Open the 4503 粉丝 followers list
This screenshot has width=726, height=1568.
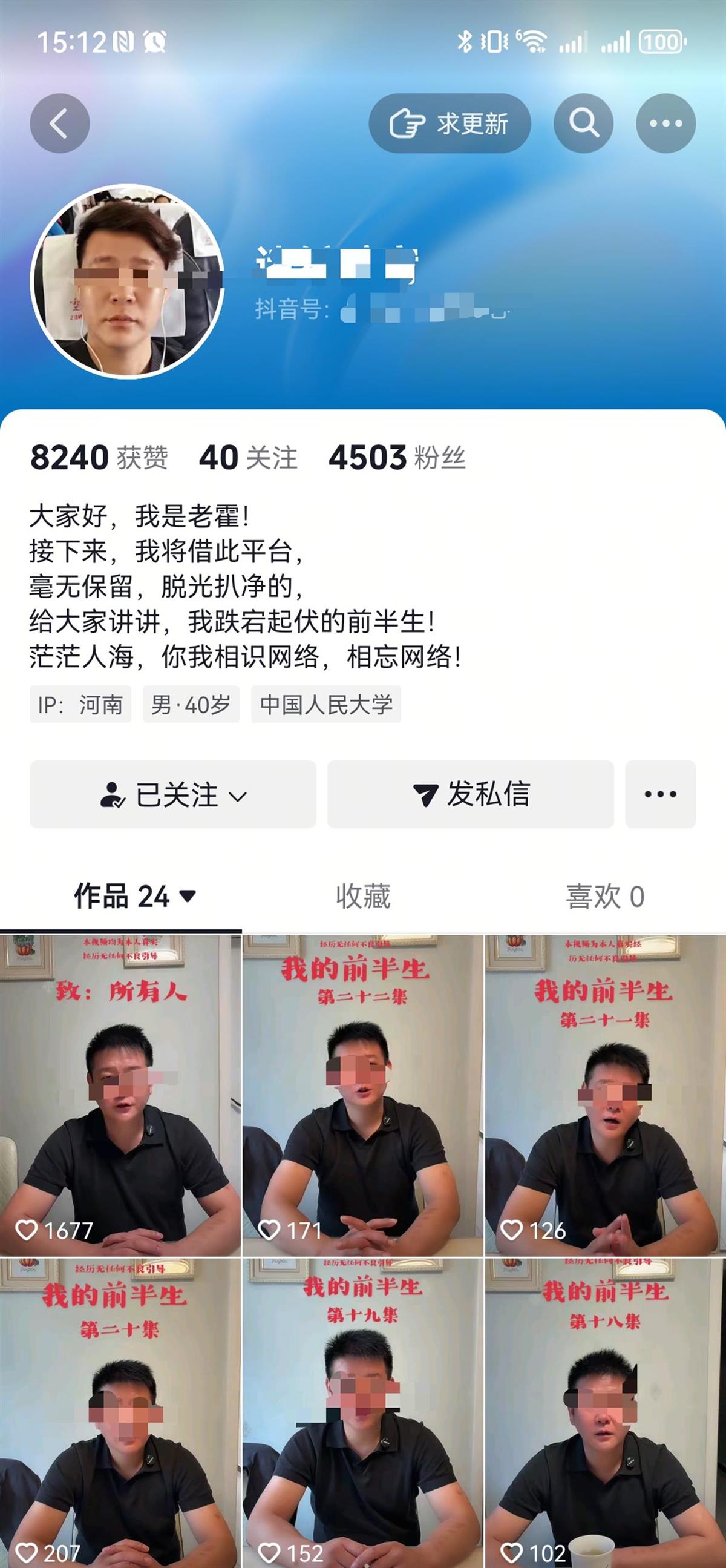tap(396, 458)
